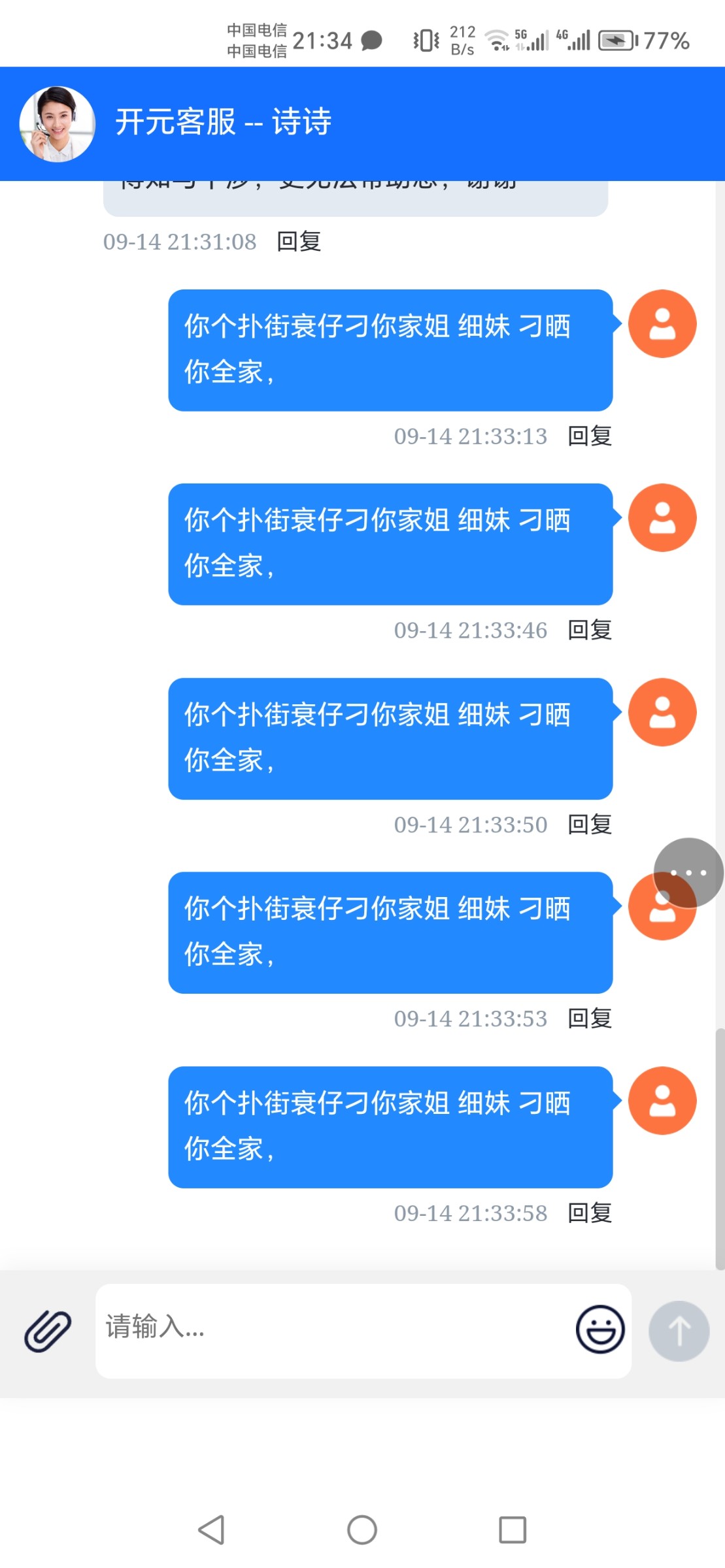Image resolution: width=725 pixels, height=1568 pixels.
Task: Reply to the 21:33:13 message
Action: pos(590,436)
